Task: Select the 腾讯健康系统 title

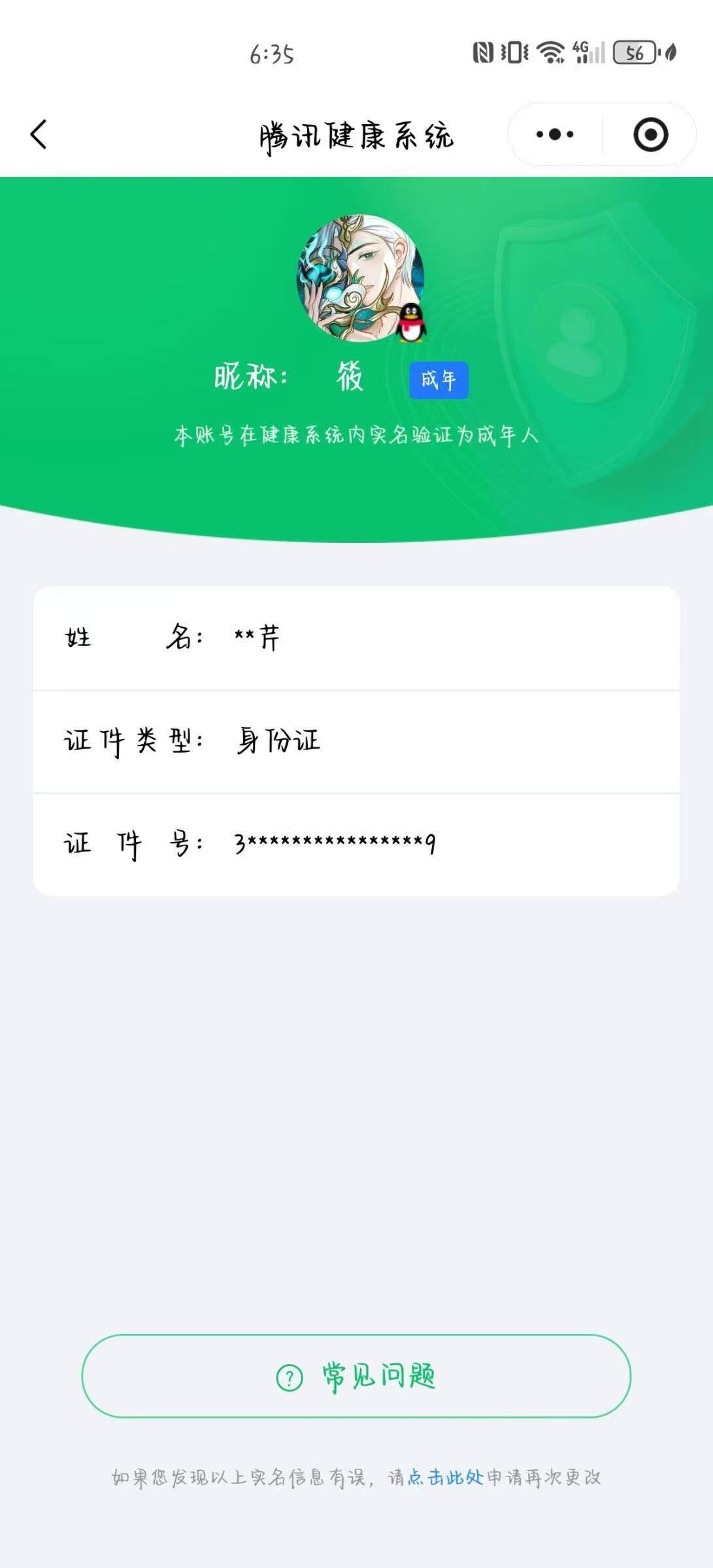Action: (x=356, y=135)
